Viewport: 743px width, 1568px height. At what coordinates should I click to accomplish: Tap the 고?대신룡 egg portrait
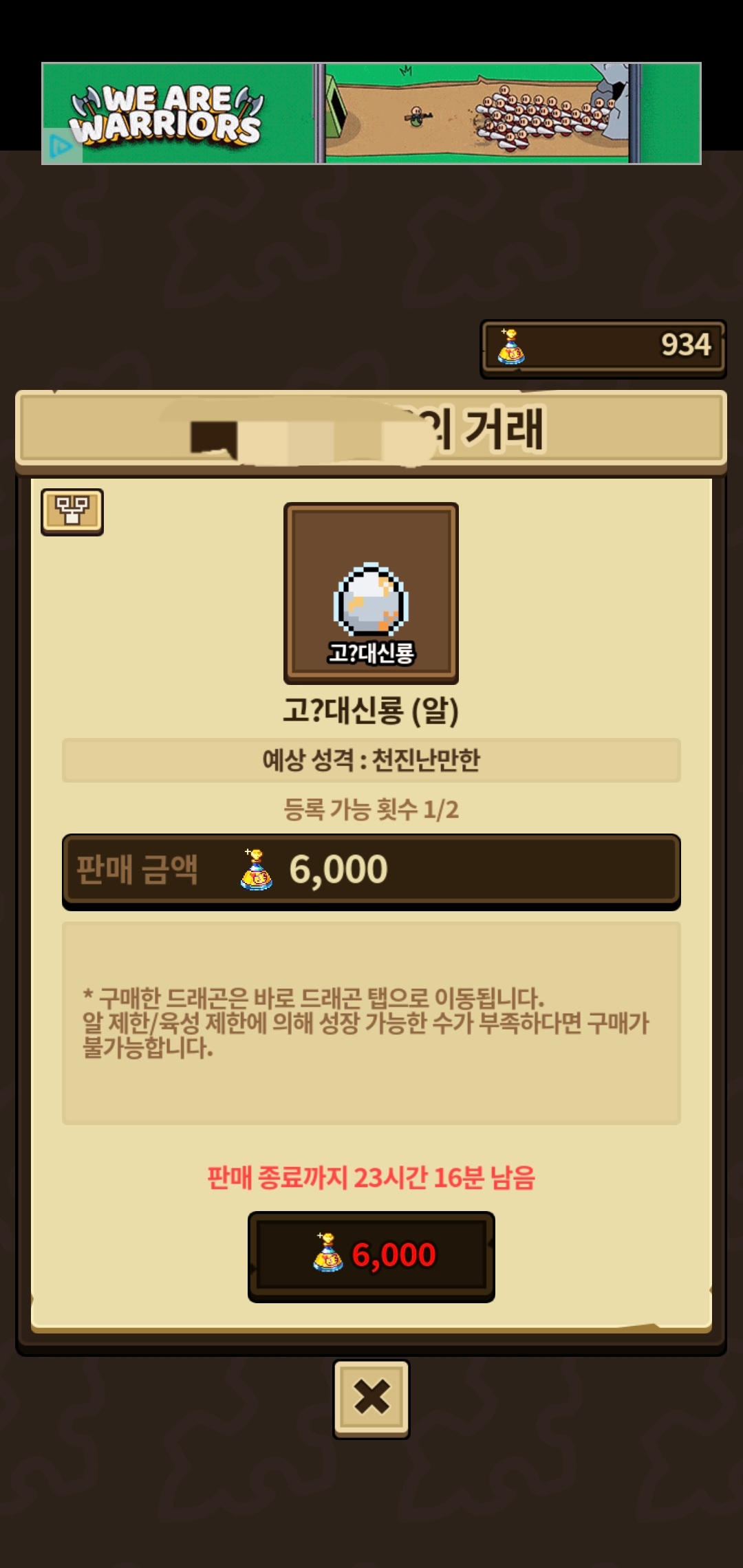371,594
